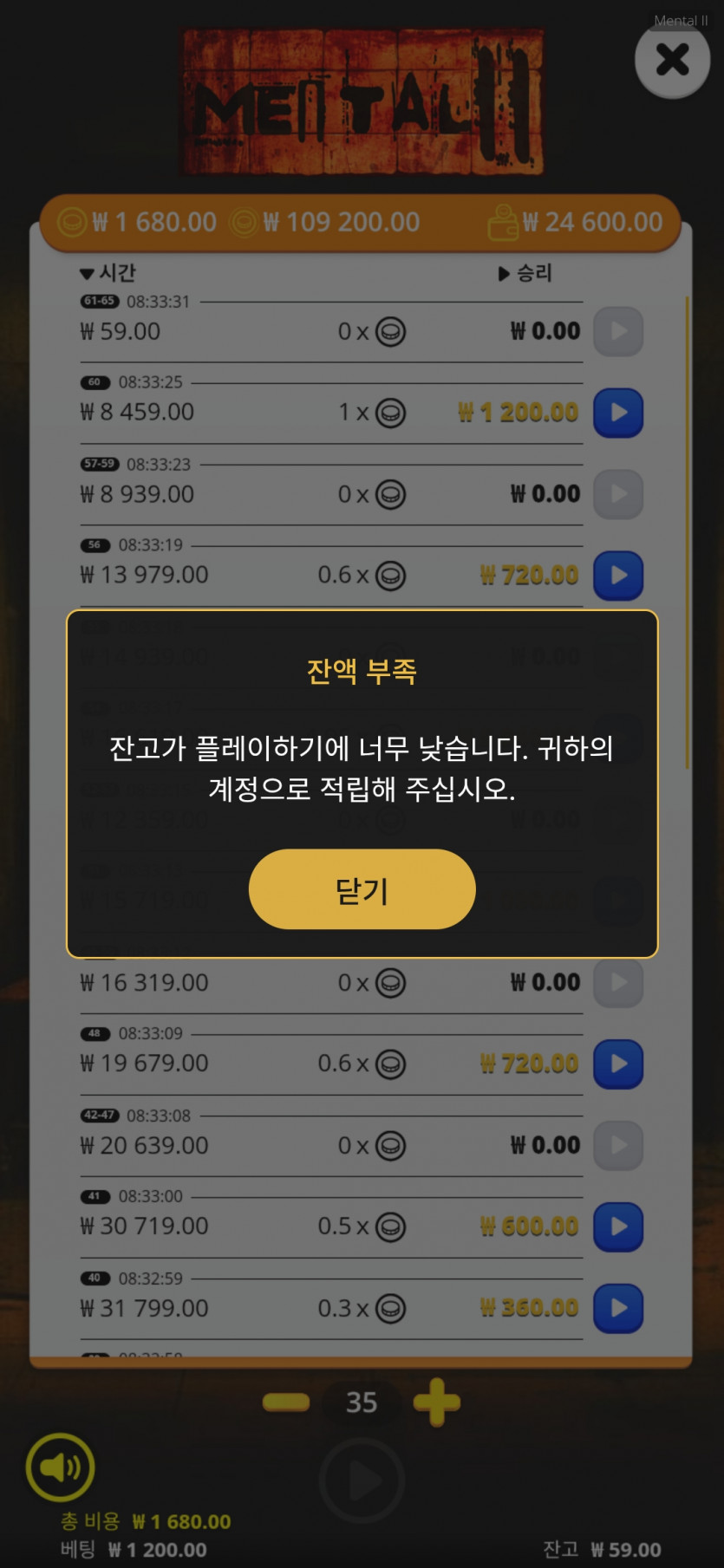Dismiss the dialog with 닫기 button
The image size is (724, 1568).
pos(362,889)
